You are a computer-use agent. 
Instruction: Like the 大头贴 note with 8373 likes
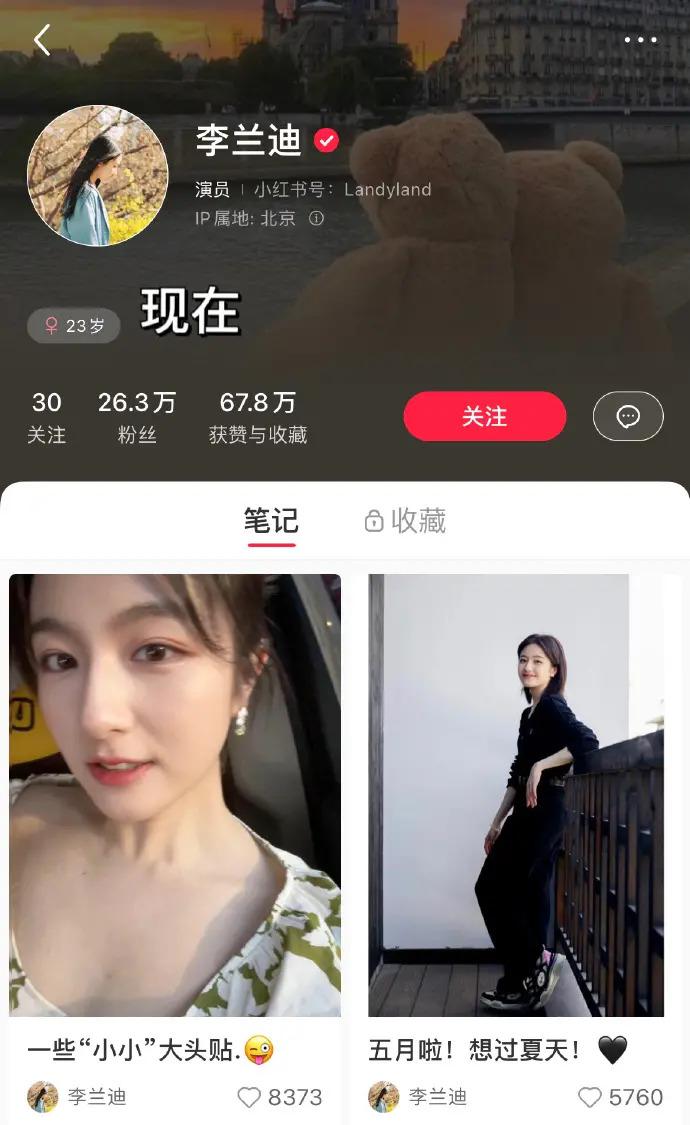[250, 1097]
